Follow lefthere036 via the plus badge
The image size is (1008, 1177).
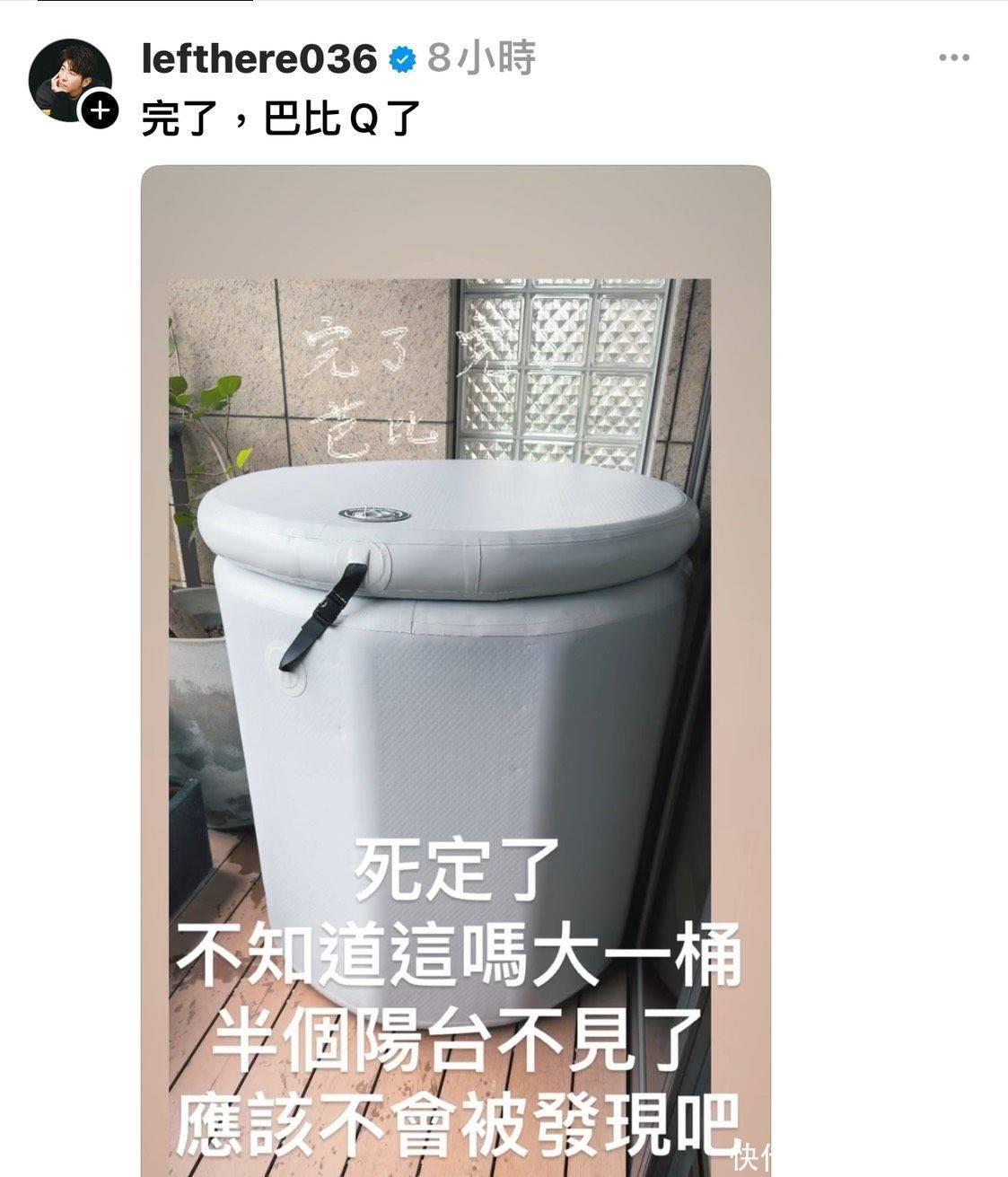pos(99,110)
